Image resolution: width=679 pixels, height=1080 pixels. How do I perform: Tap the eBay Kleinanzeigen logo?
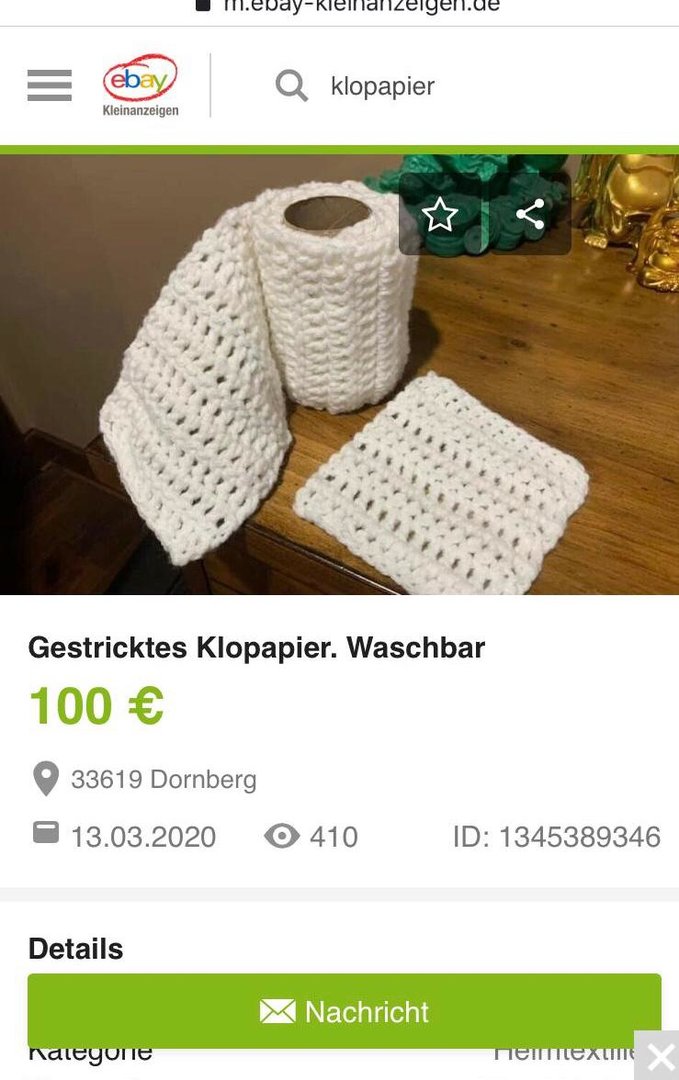140,85
